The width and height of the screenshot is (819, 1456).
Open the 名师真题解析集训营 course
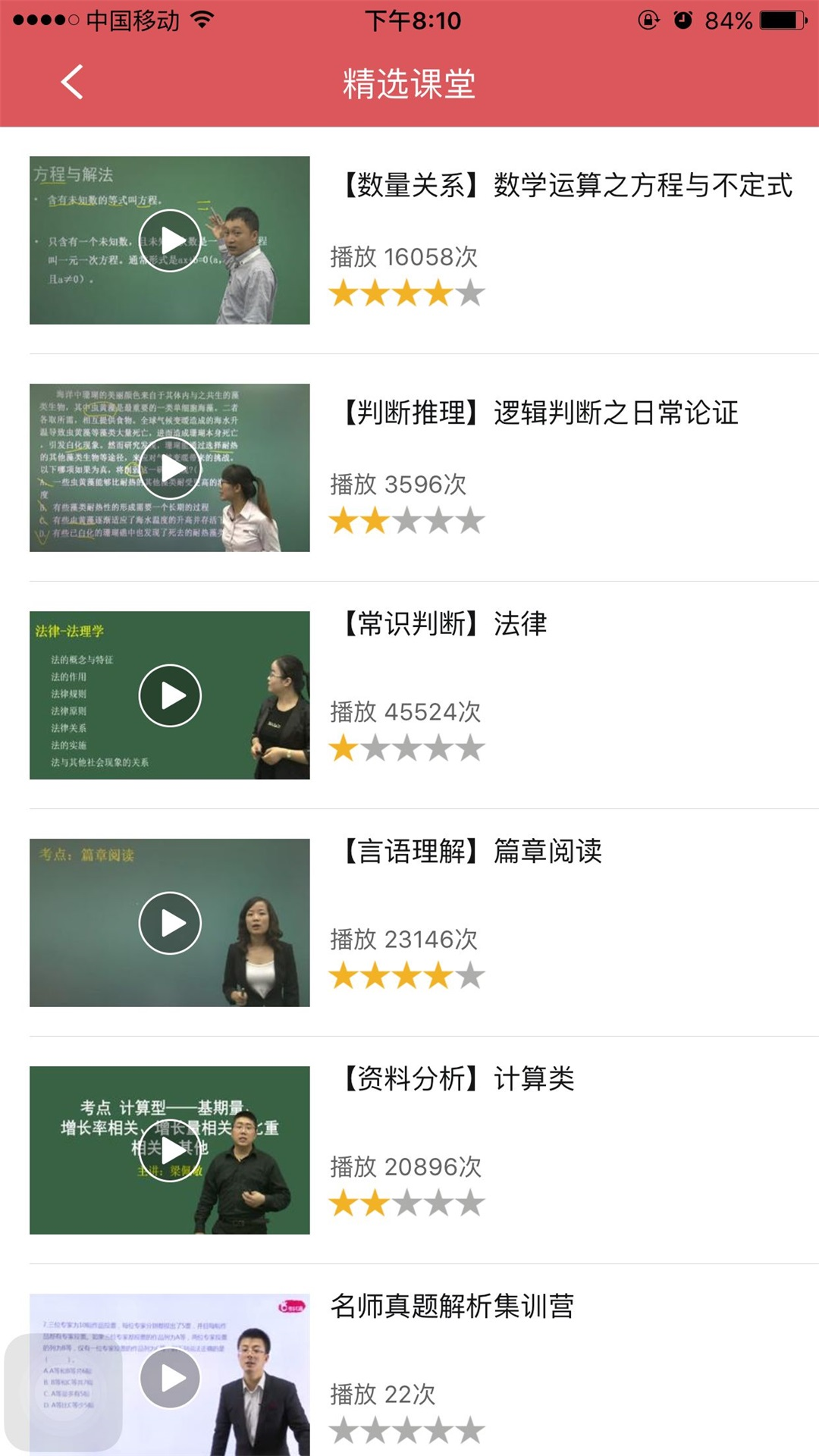point(453,1307)
